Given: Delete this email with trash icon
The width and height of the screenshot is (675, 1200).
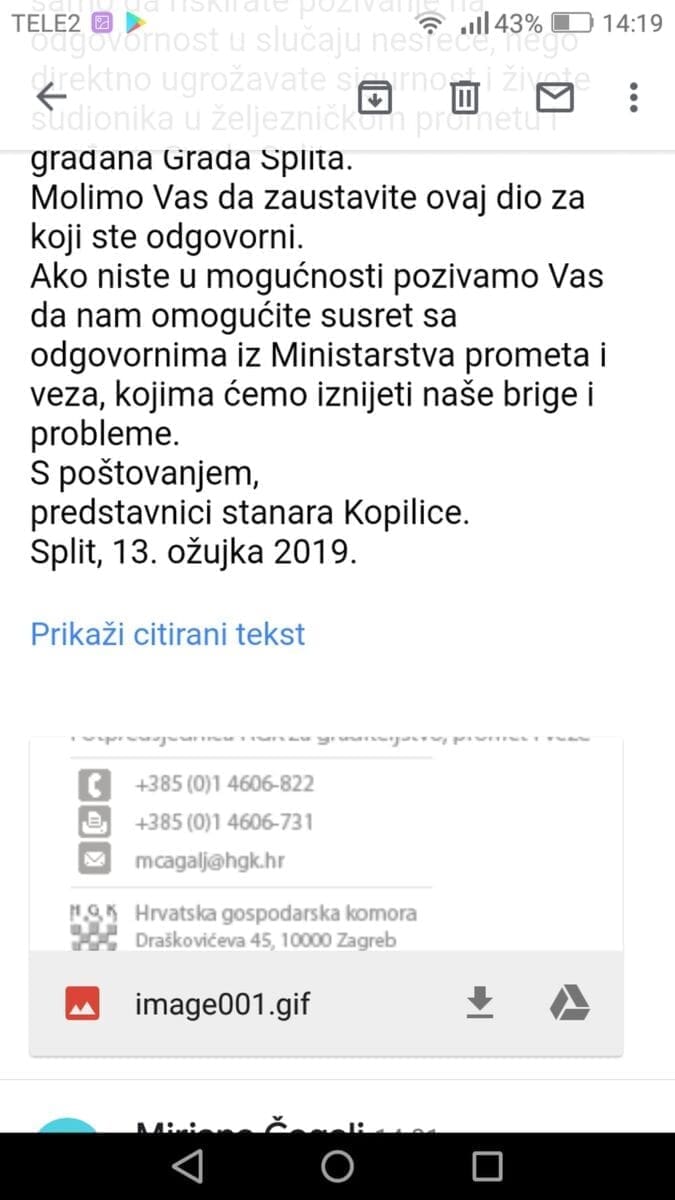Looking at the screenshot, I should 465,97.
